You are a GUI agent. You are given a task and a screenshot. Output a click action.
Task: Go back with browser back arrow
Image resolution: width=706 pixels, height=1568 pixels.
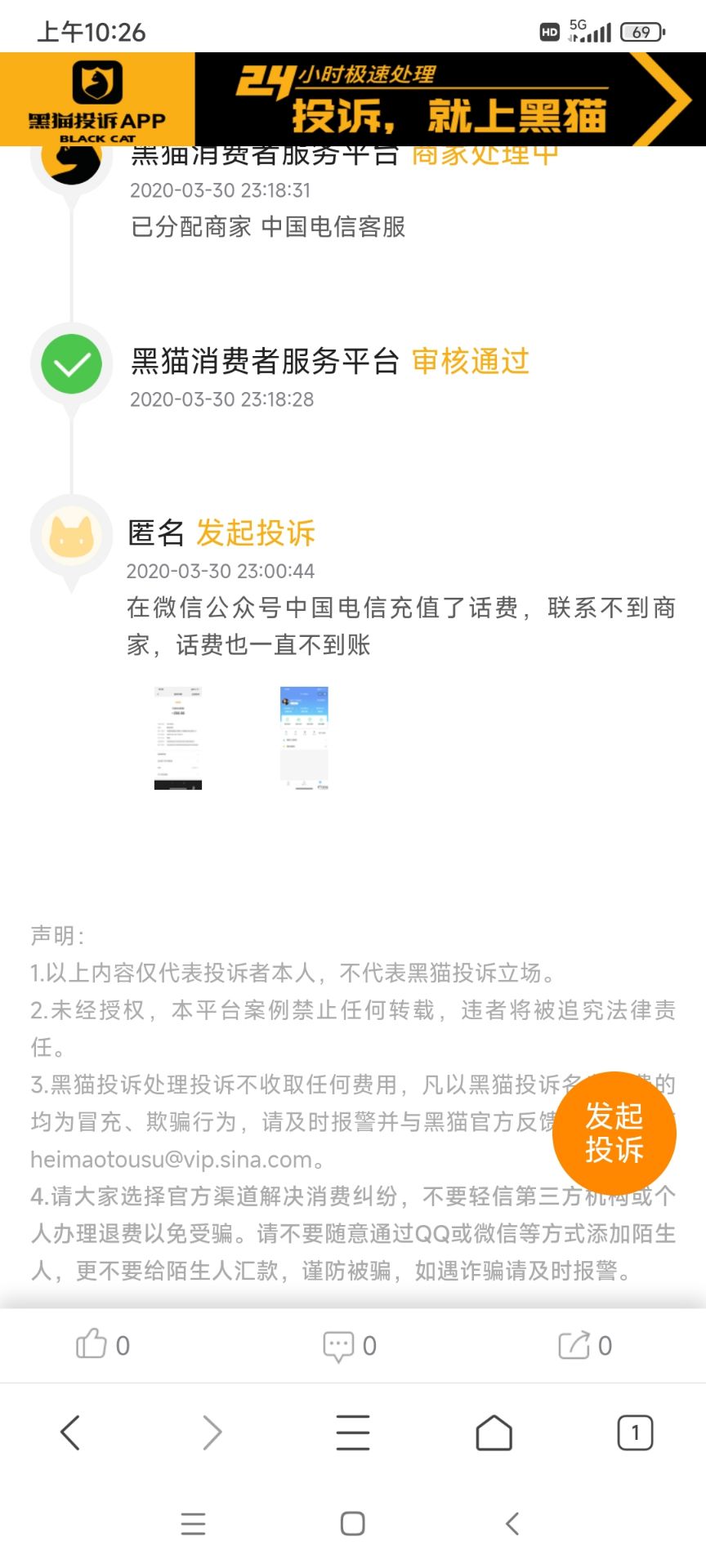click(x=70, y=1432)
